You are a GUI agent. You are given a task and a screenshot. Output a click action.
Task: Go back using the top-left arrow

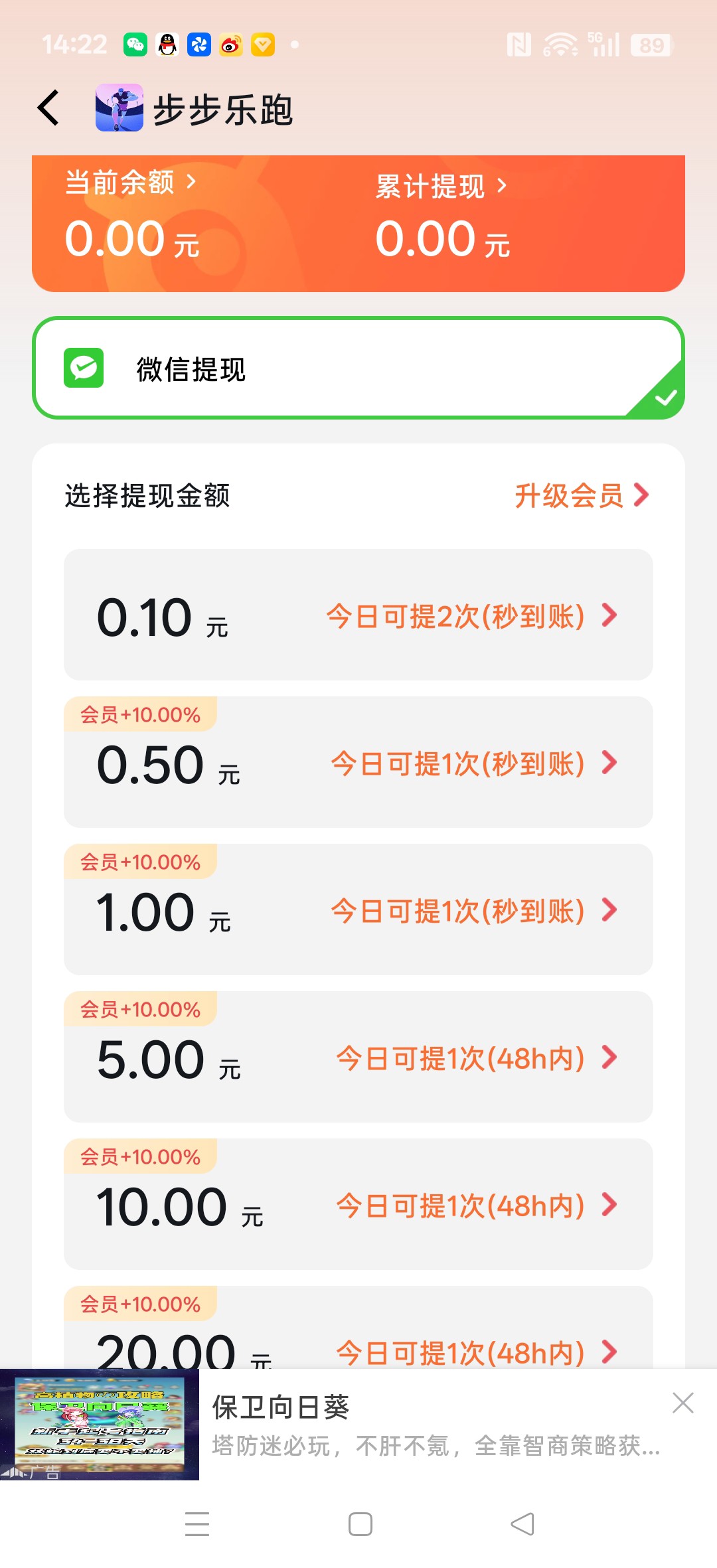pos(48,108)
